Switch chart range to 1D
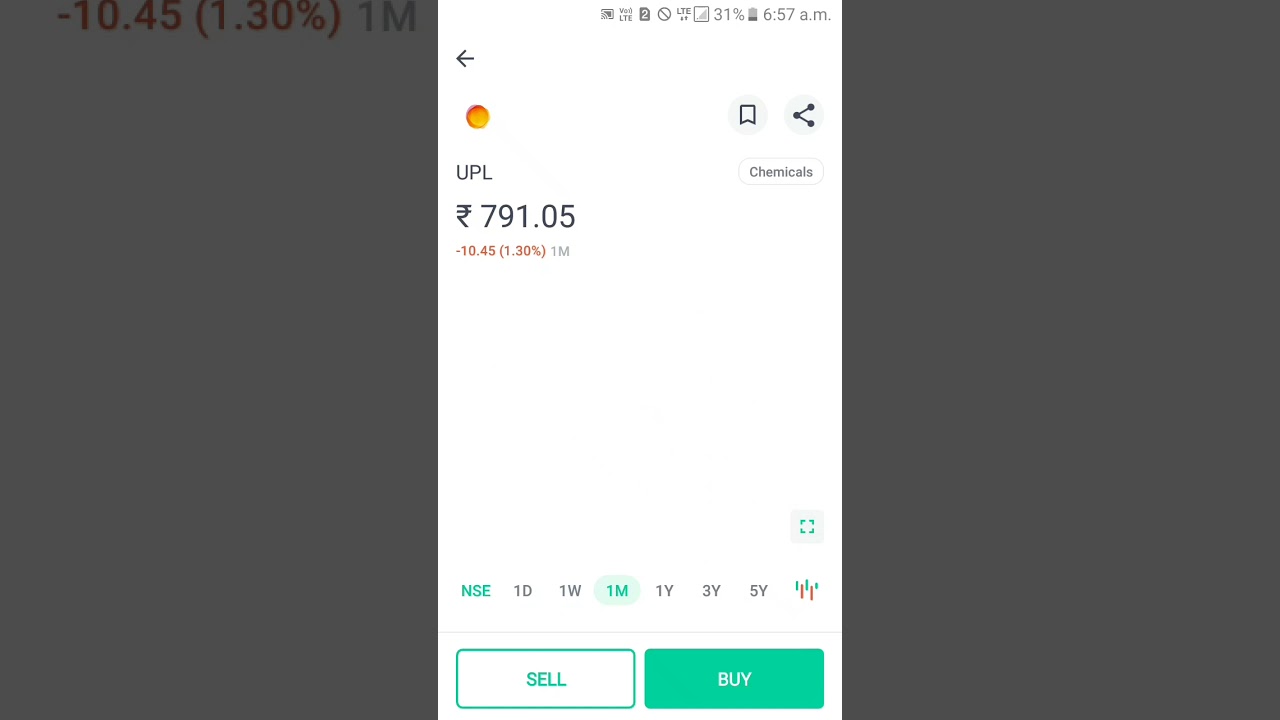Screen dimensions: 1280x720 [x=523, y=591]
